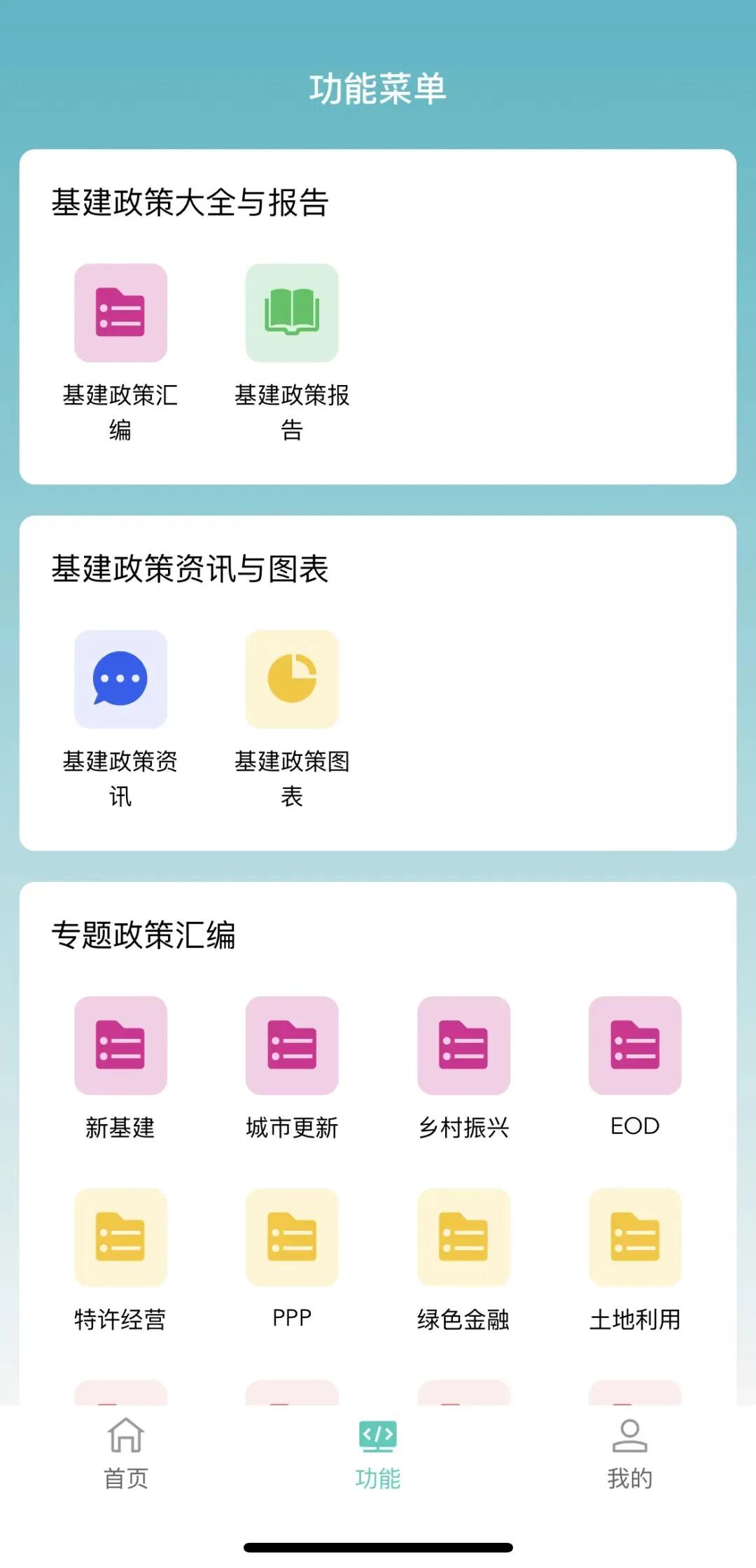Tap the chat bubble icon for 基建政策资讯
The height and width of the screenshot is (1568, 756).
120,678
